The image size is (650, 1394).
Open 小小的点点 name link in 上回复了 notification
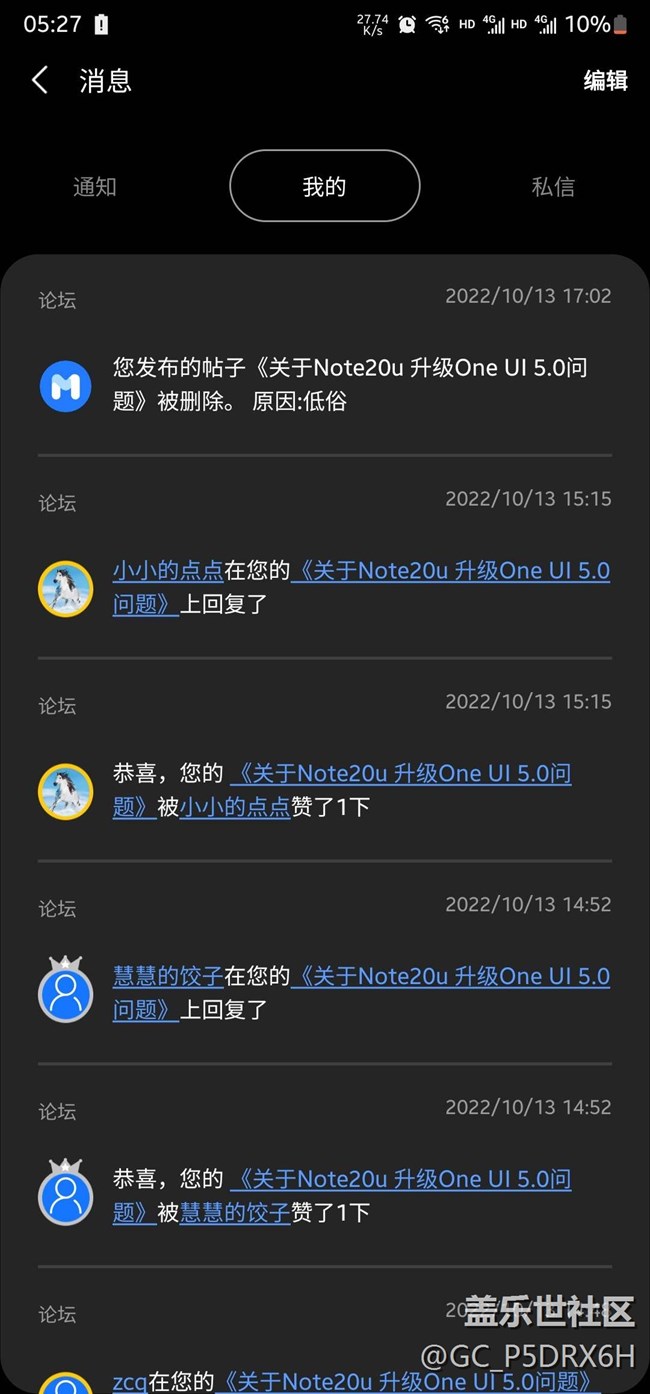[x=168, y=571]
